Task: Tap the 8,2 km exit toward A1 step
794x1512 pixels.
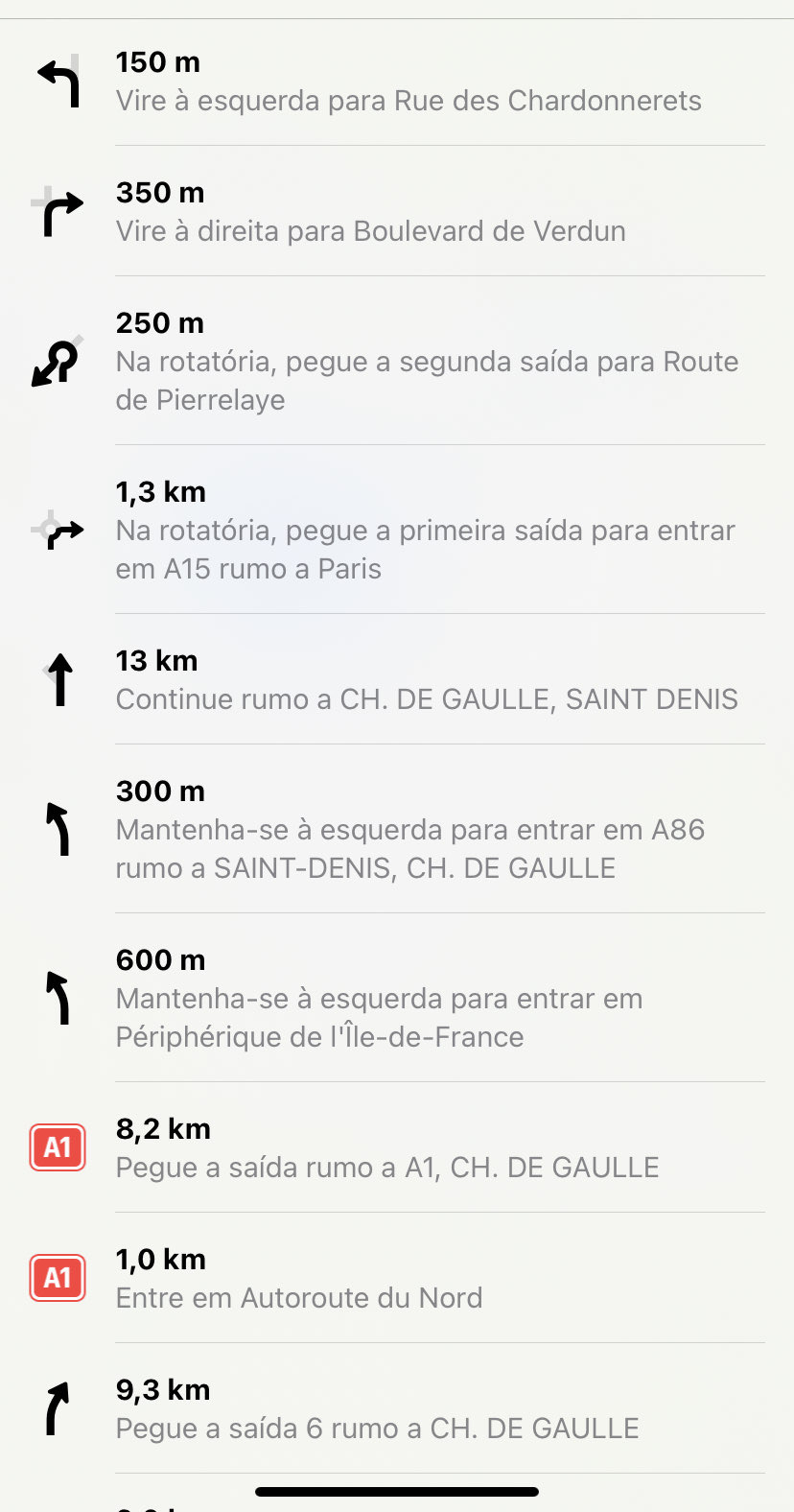Action: click(x=387, y=1148)
